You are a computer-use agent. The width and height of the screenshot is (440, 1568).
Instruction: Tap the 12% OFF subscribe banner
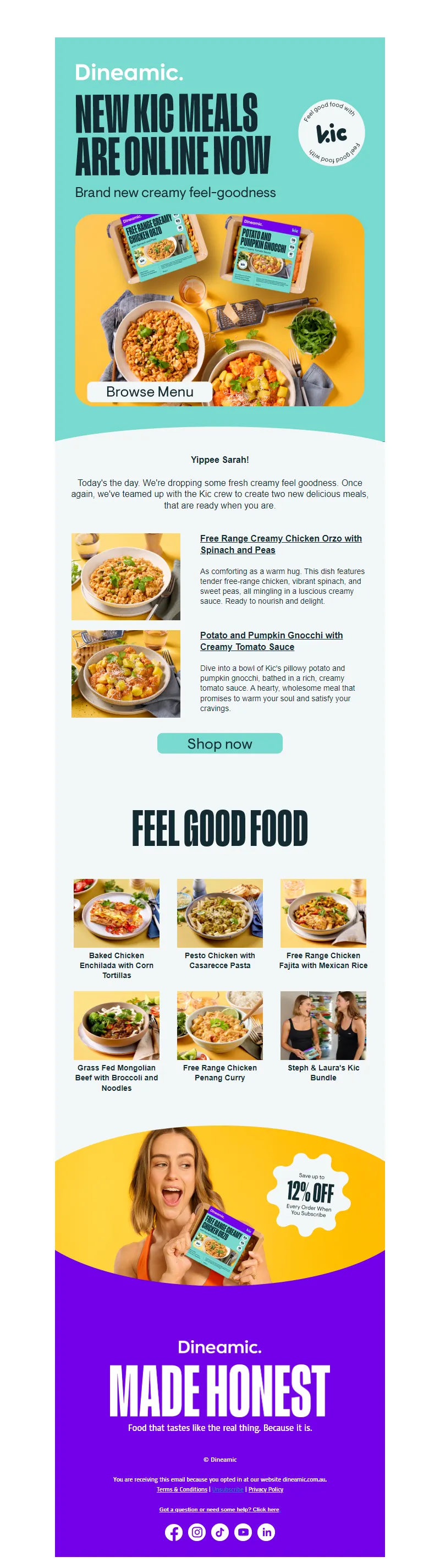click(310, 1194)
